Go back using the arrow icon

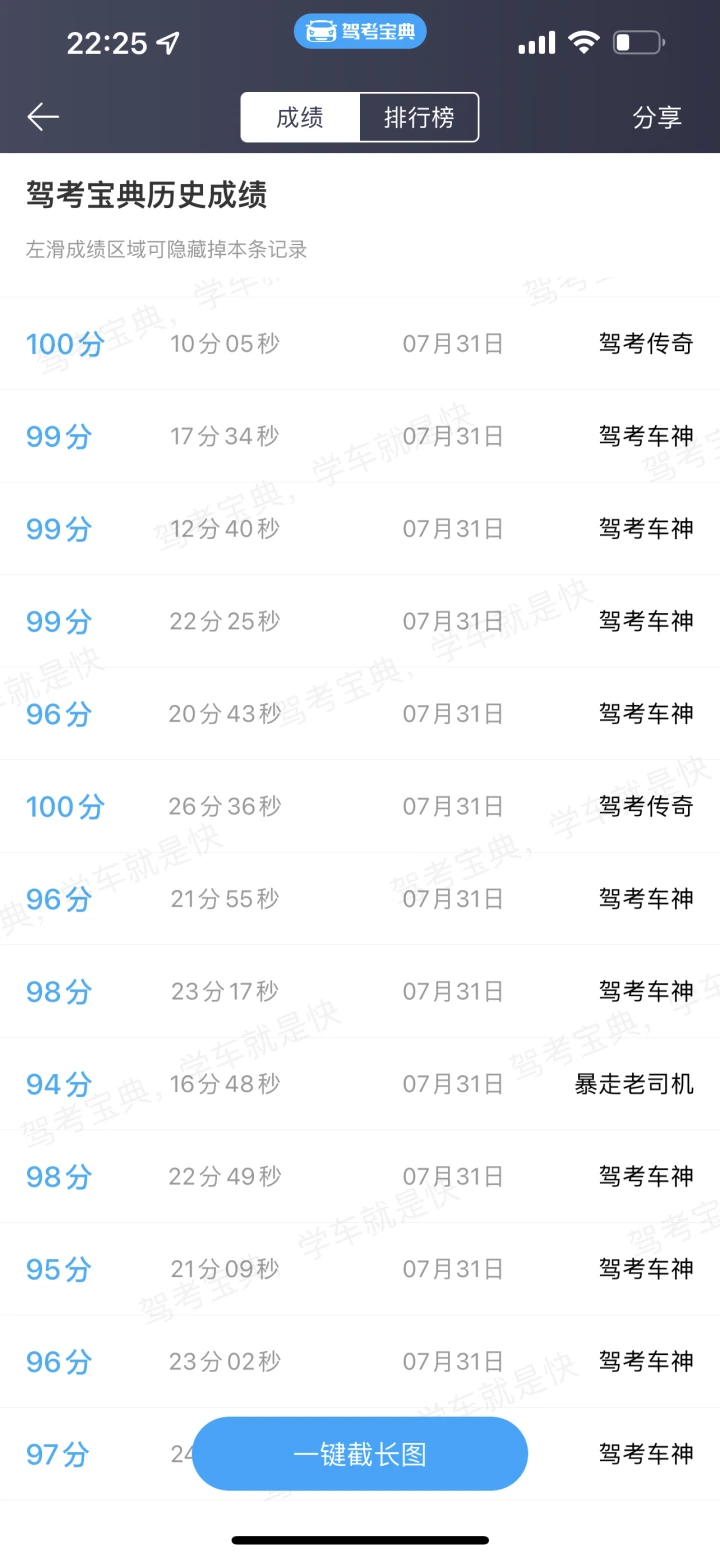coord(43,117)
